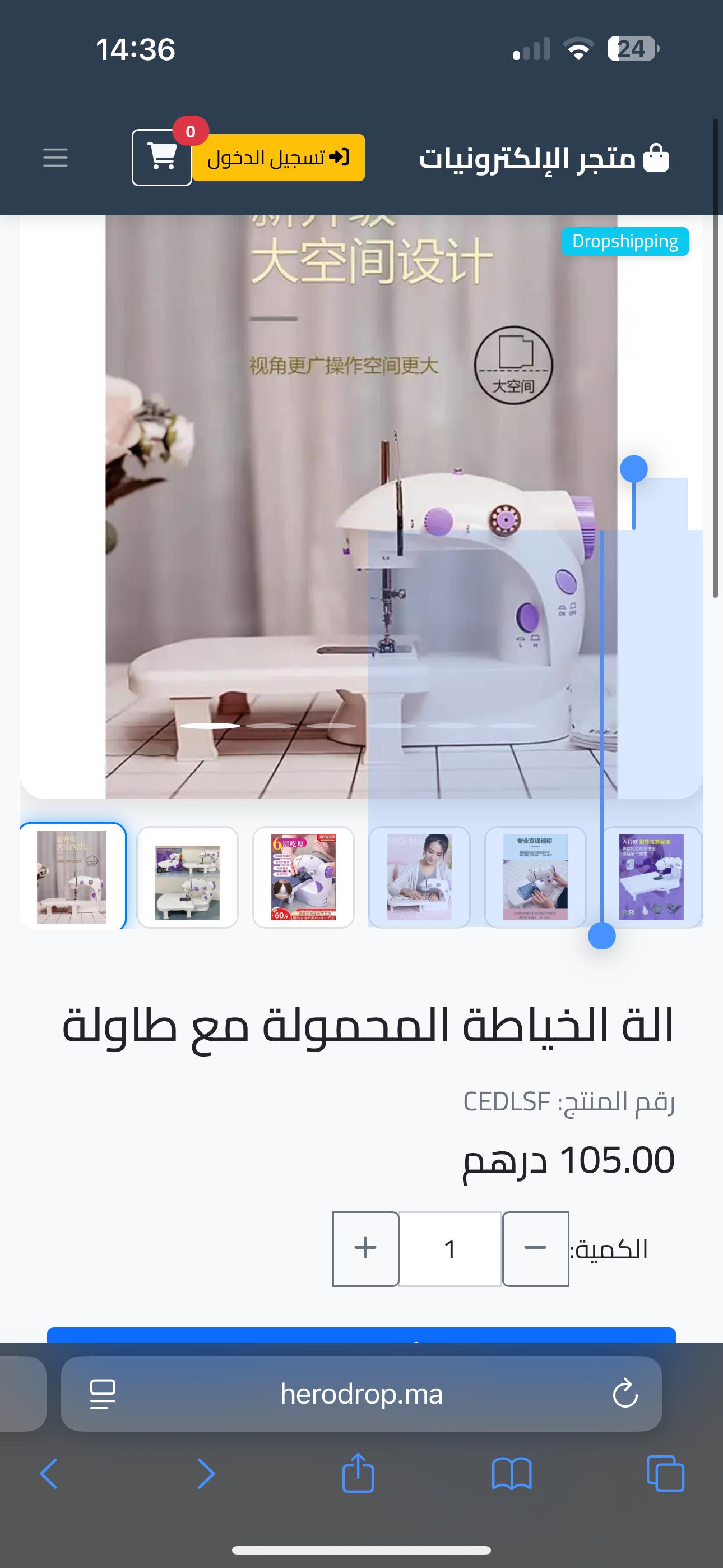View the second thumbnail showing two machine photos

tap(187, 877)
